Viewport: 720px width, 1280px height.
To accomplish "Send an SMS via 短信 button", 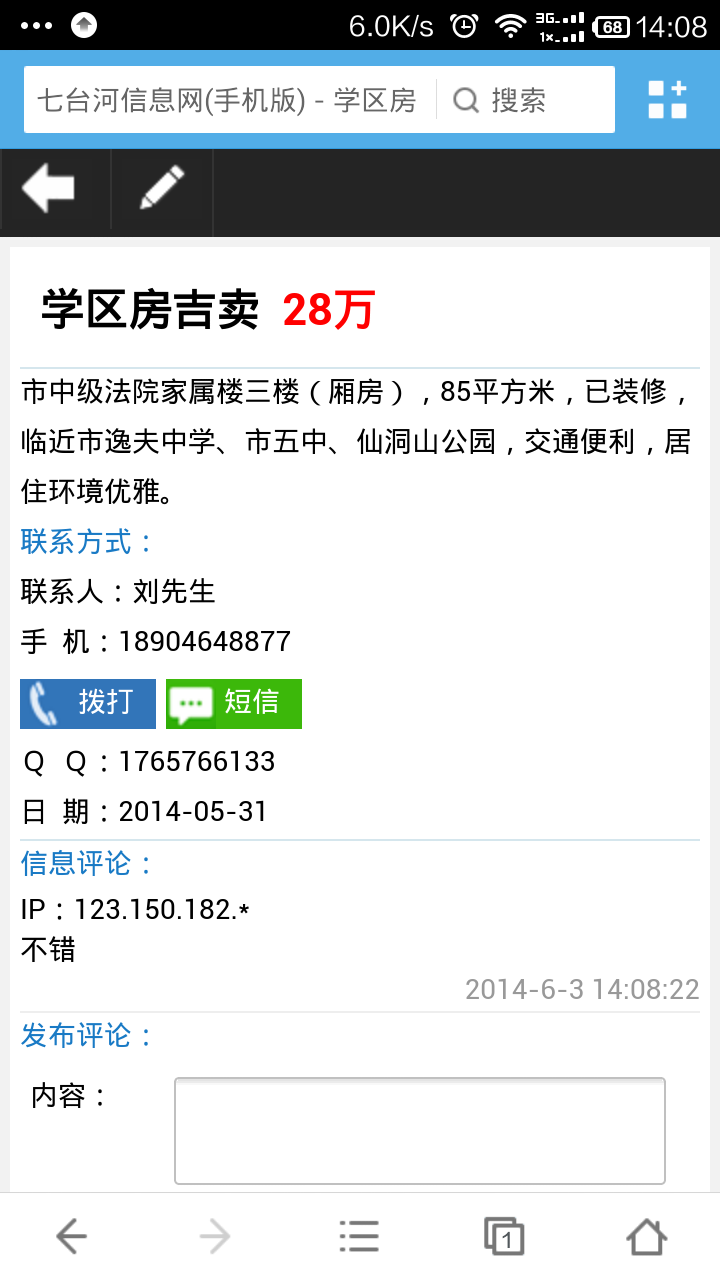I will (234, 703).
